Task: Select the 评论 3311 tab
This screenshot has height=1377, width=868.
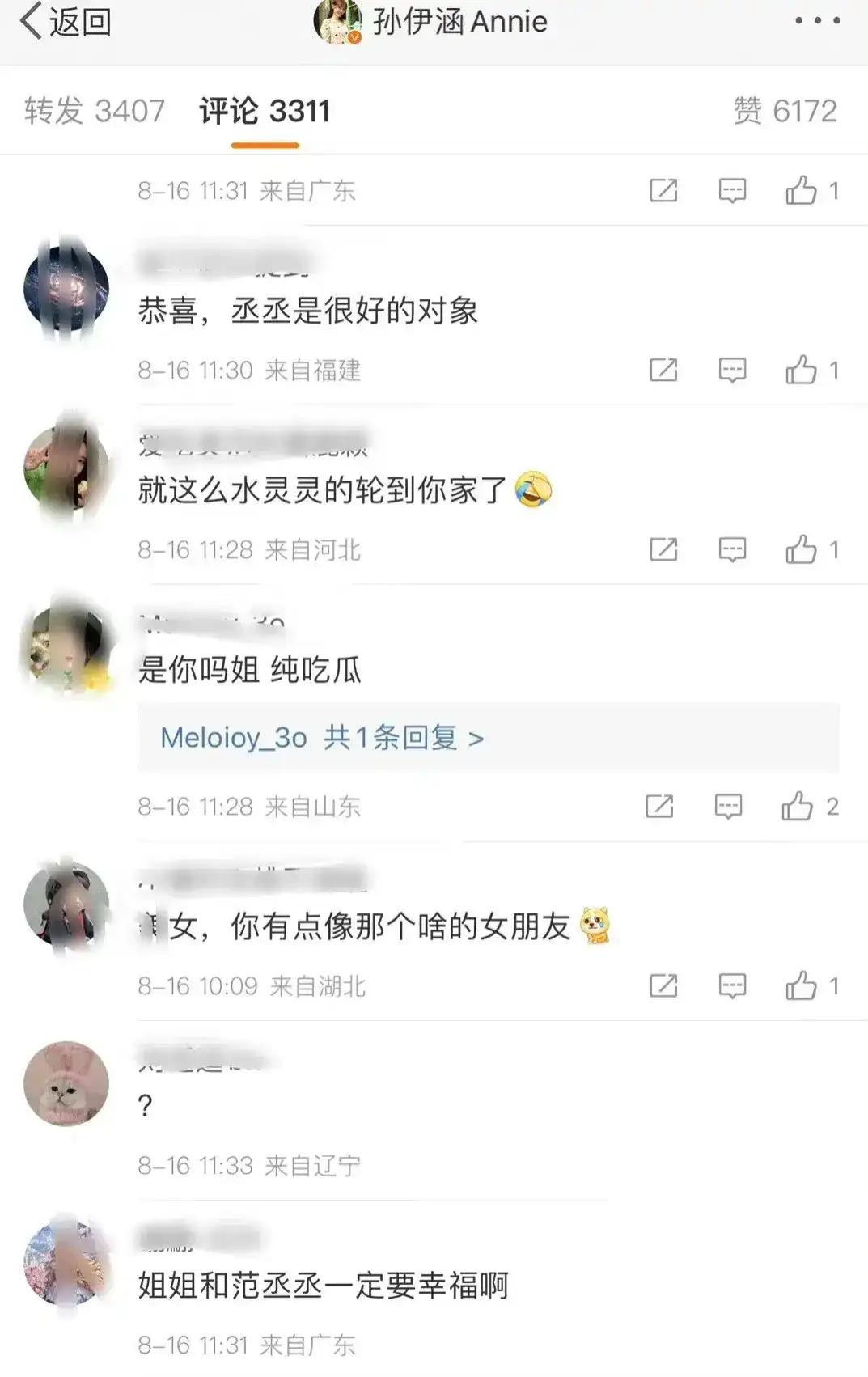Action: tap(265, 112)
